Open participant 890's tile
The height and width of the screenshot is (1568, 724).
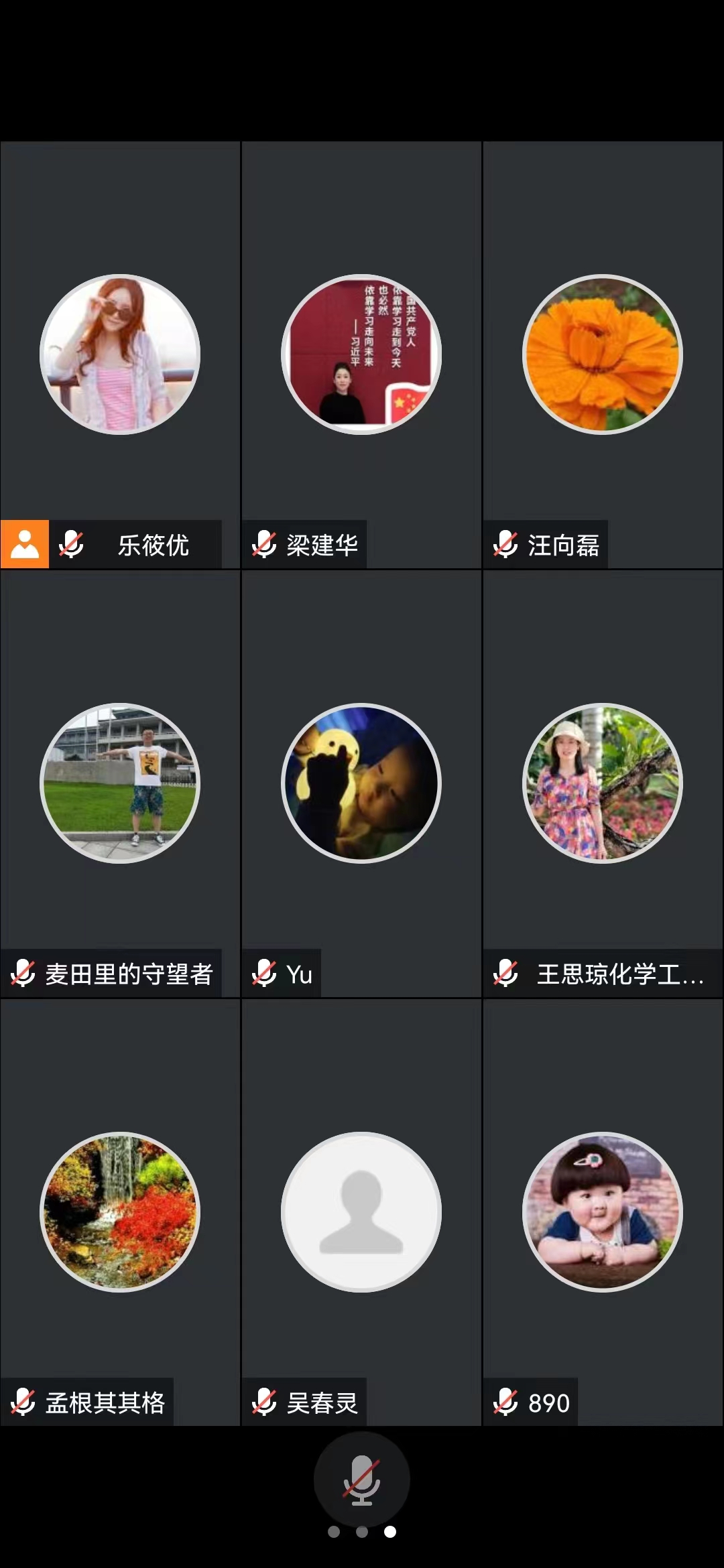coord(602,1212)
